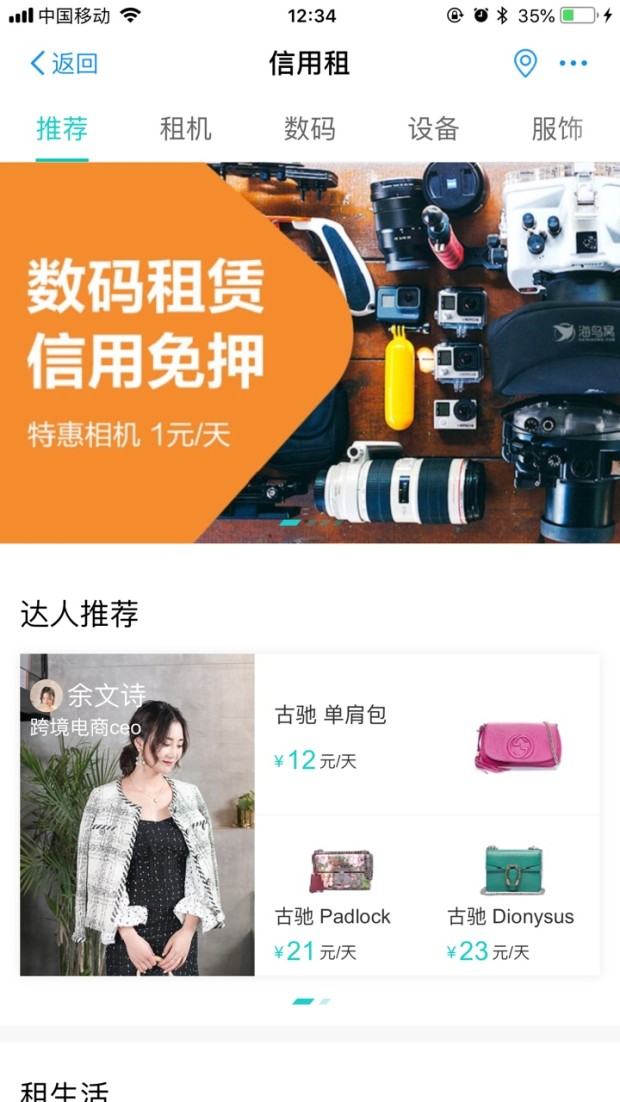Open the 古驰 Dionysus bag item
The width and height of the screenshot is (620, 1102).
pos(512,898)
